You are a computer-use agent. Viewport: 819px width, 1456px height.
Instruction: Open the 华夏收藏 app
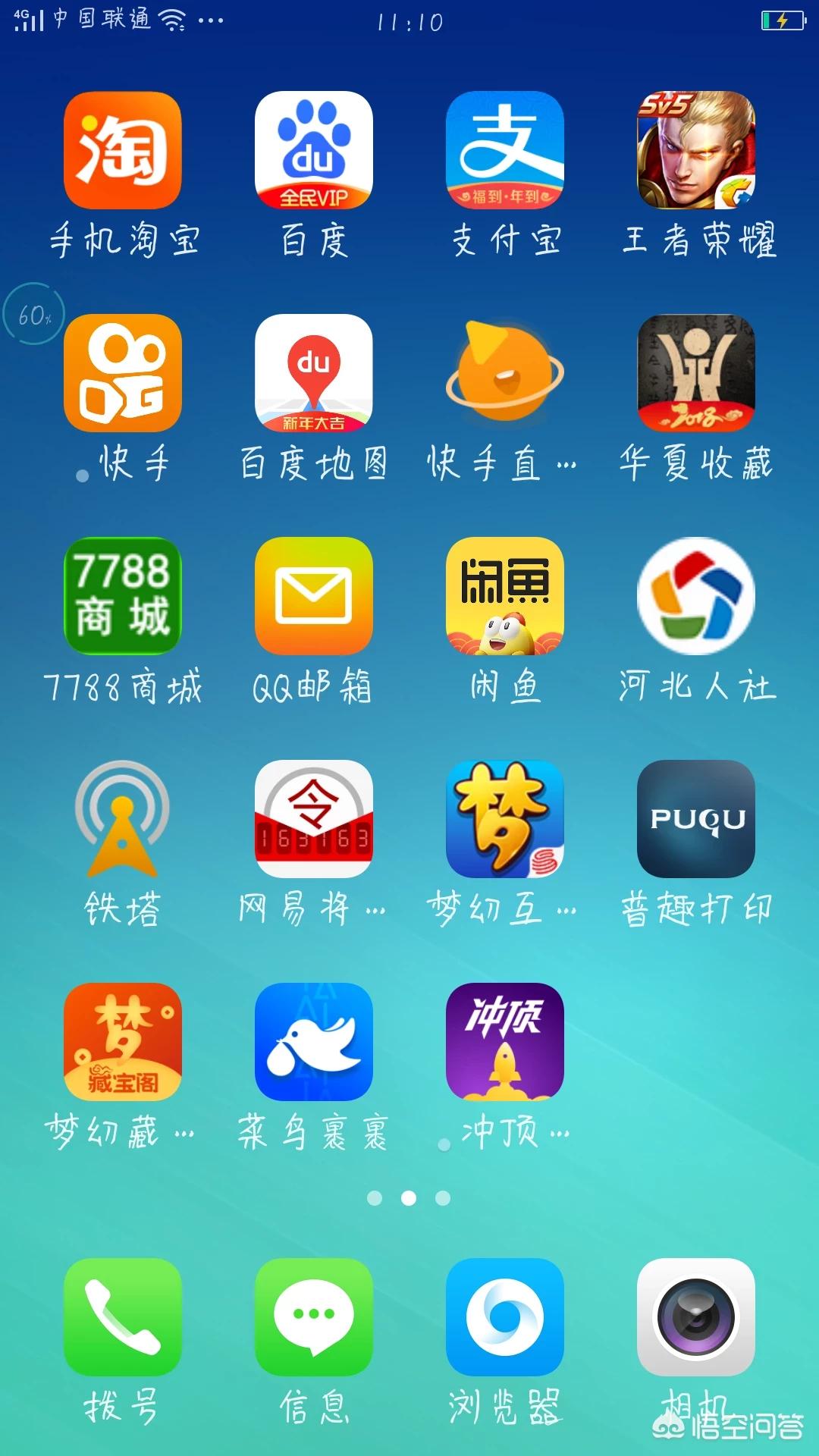tap(696, 373)
